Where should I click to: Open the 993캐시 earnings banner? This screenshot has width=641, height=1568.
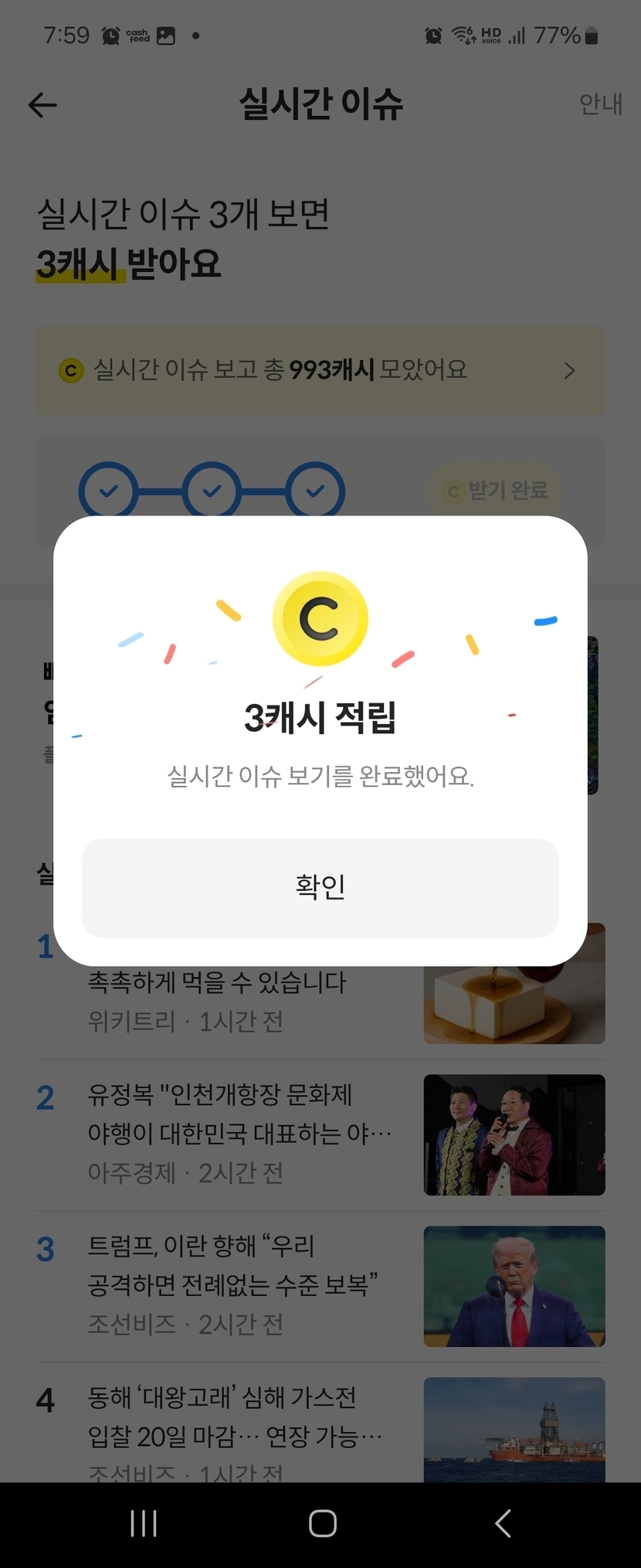pos(320,370)
